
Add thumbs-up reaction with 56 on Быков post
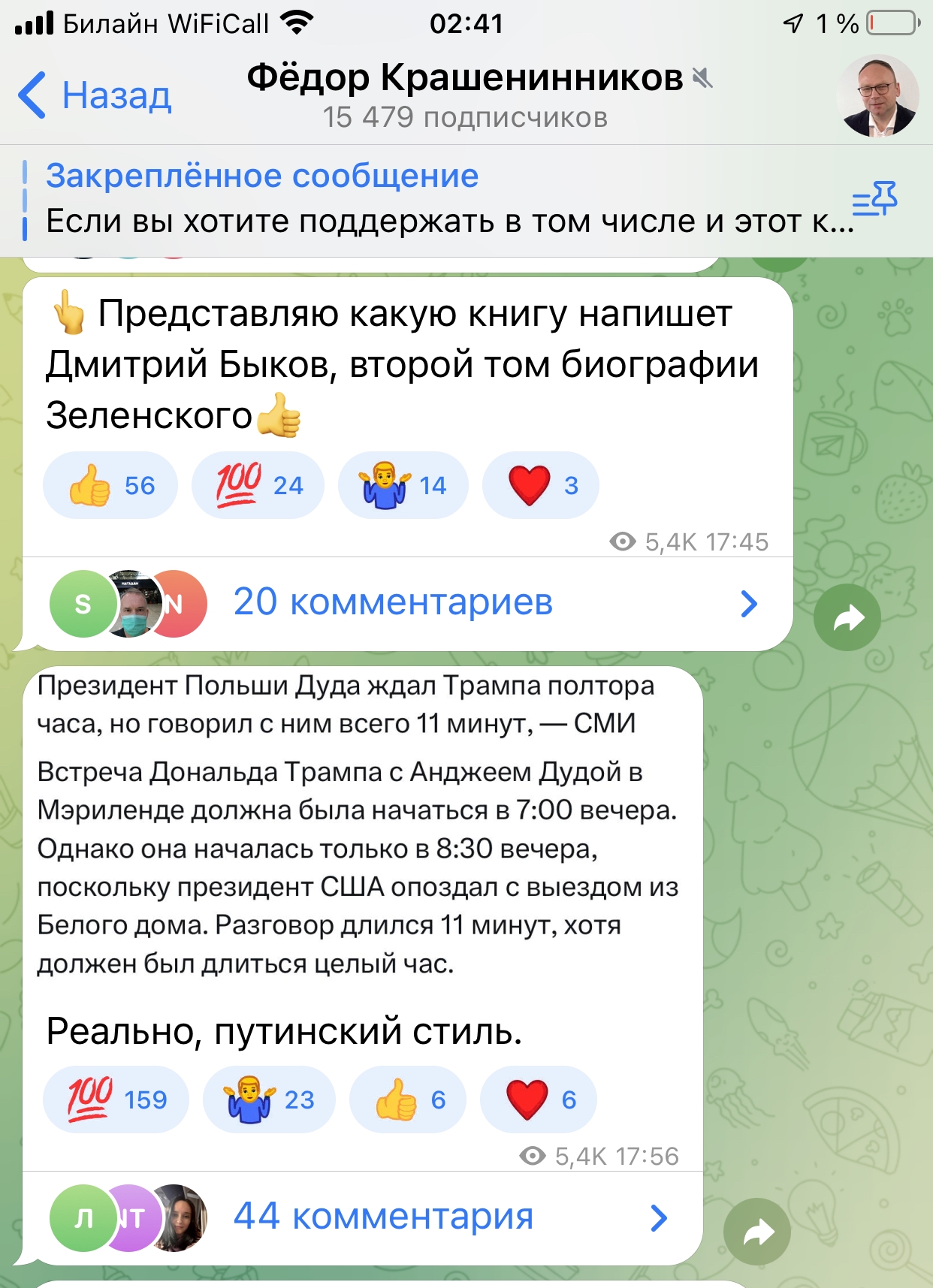110,485
